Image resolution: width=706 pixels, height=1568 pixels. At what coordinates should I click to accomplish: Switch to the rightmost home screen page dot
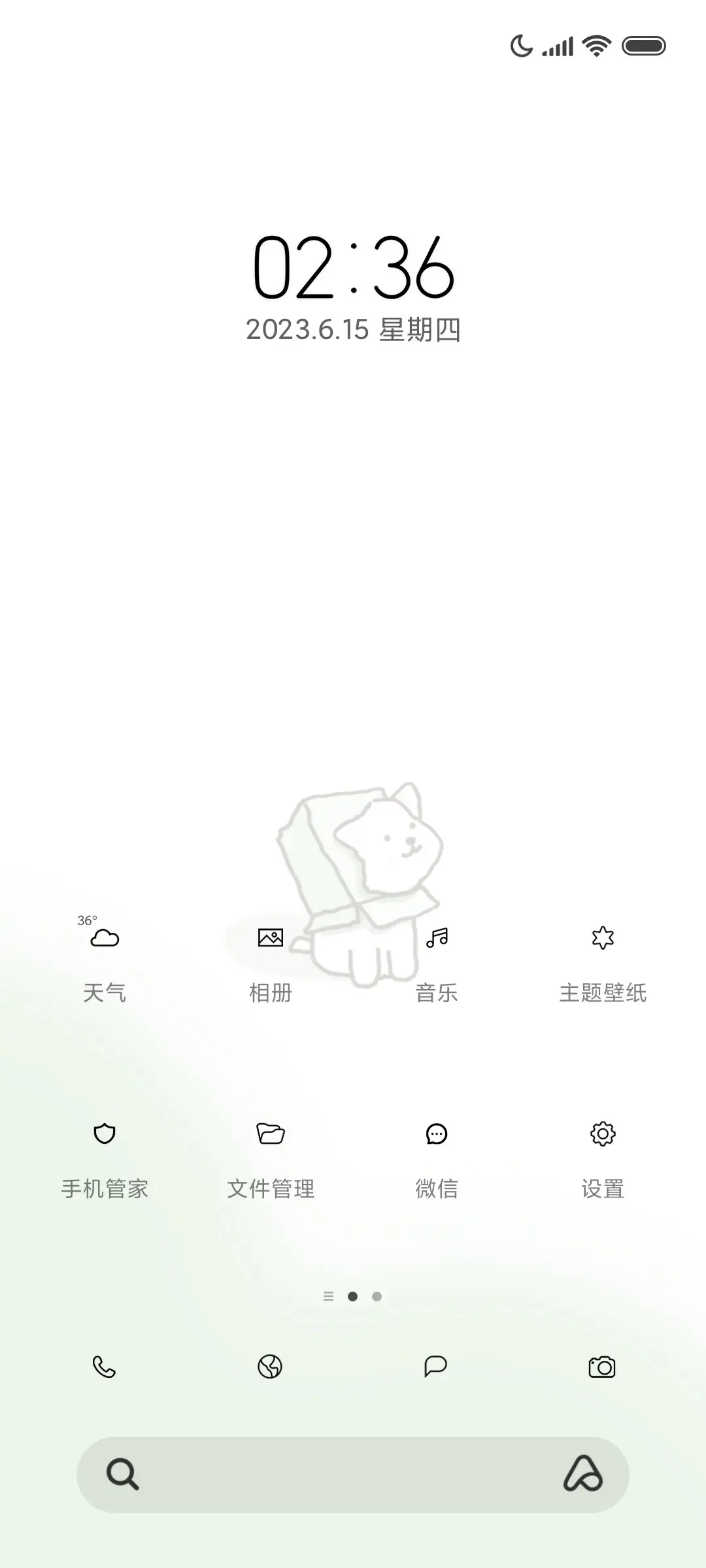[377, 1297]
